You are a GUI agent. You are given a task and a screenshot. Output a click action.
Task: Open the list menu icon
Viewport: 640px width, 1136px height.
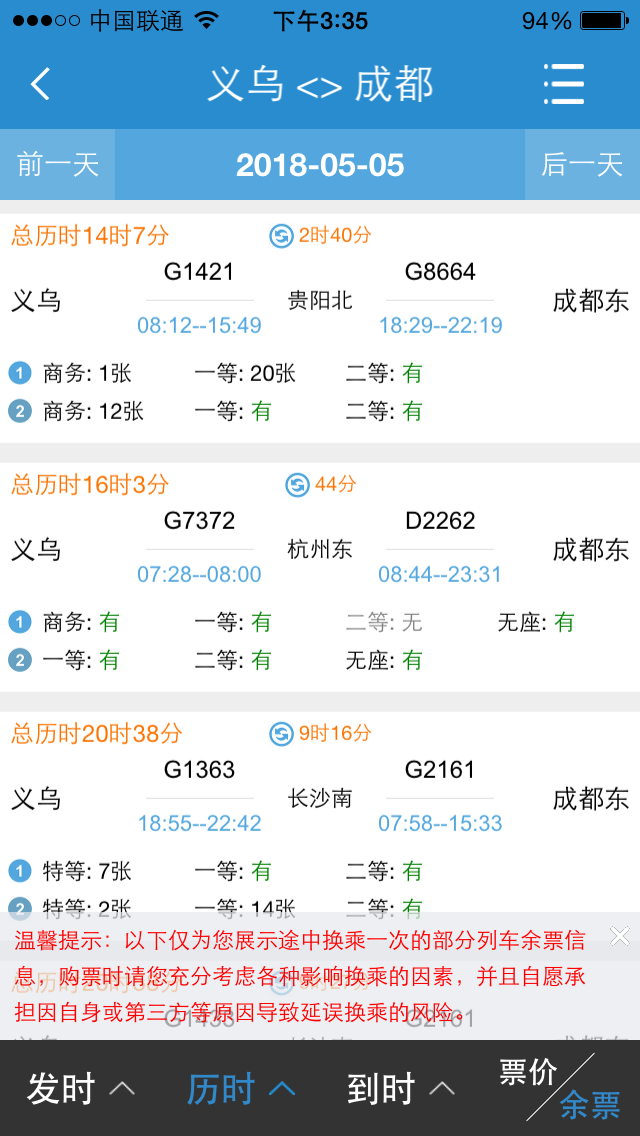563,84
